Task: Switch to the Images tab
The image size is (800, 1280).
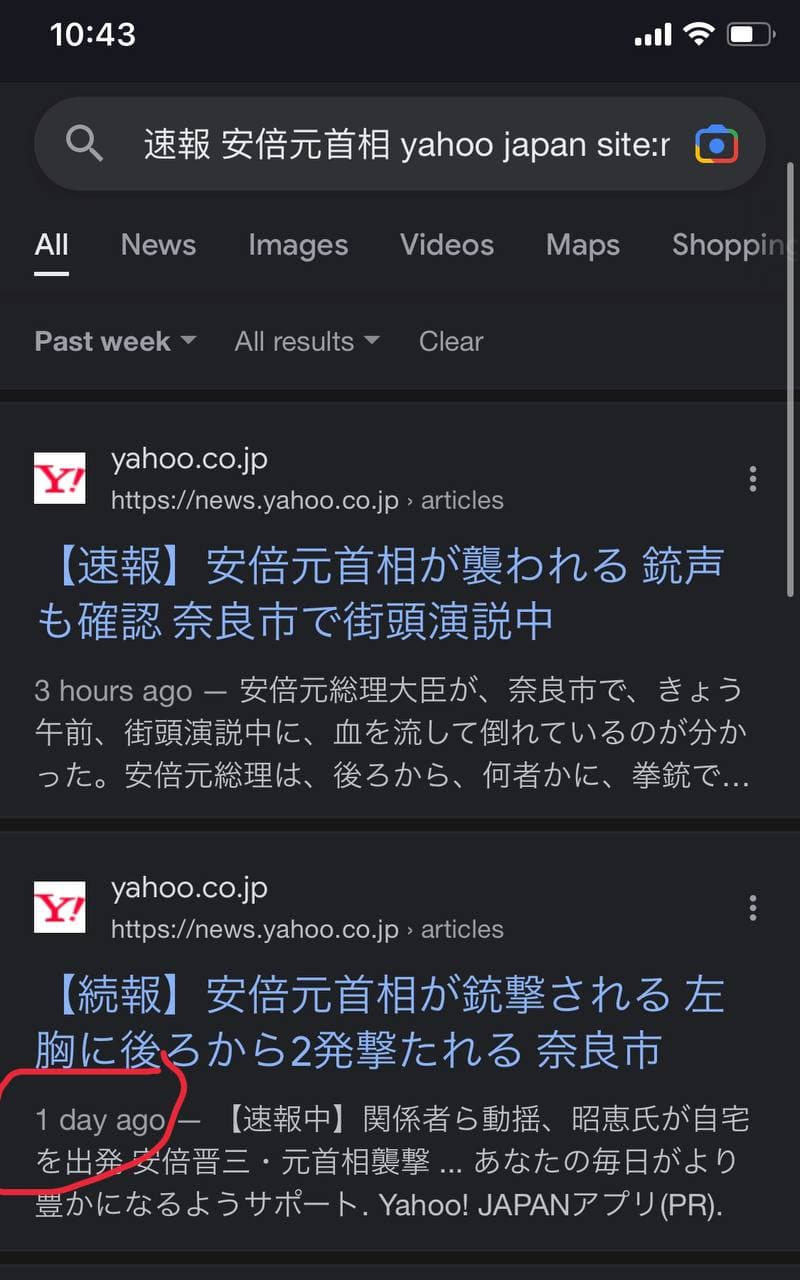Action: [298, 245]
